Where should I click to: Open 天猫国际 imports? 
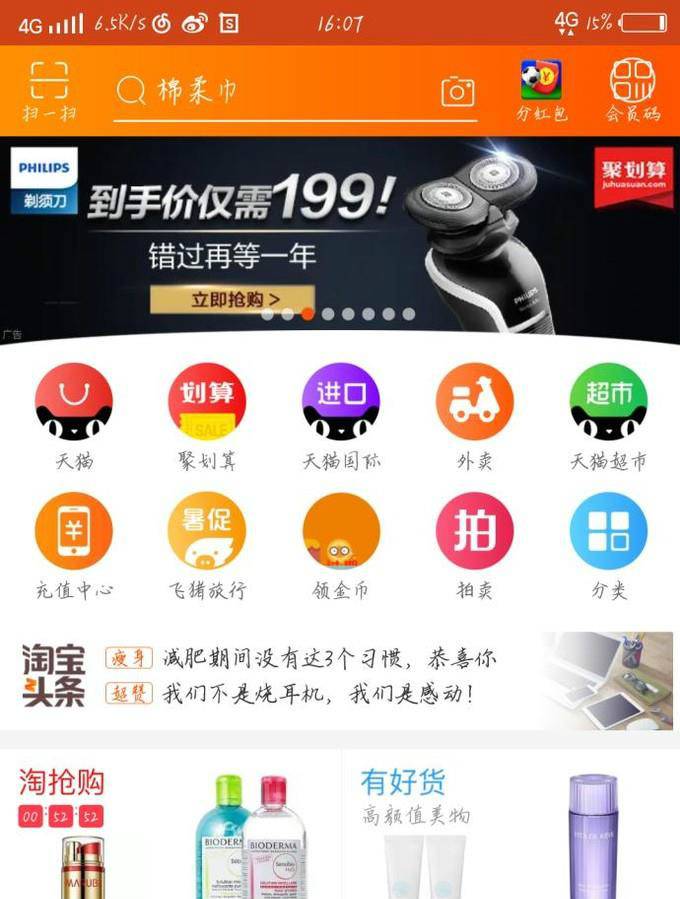341,416
